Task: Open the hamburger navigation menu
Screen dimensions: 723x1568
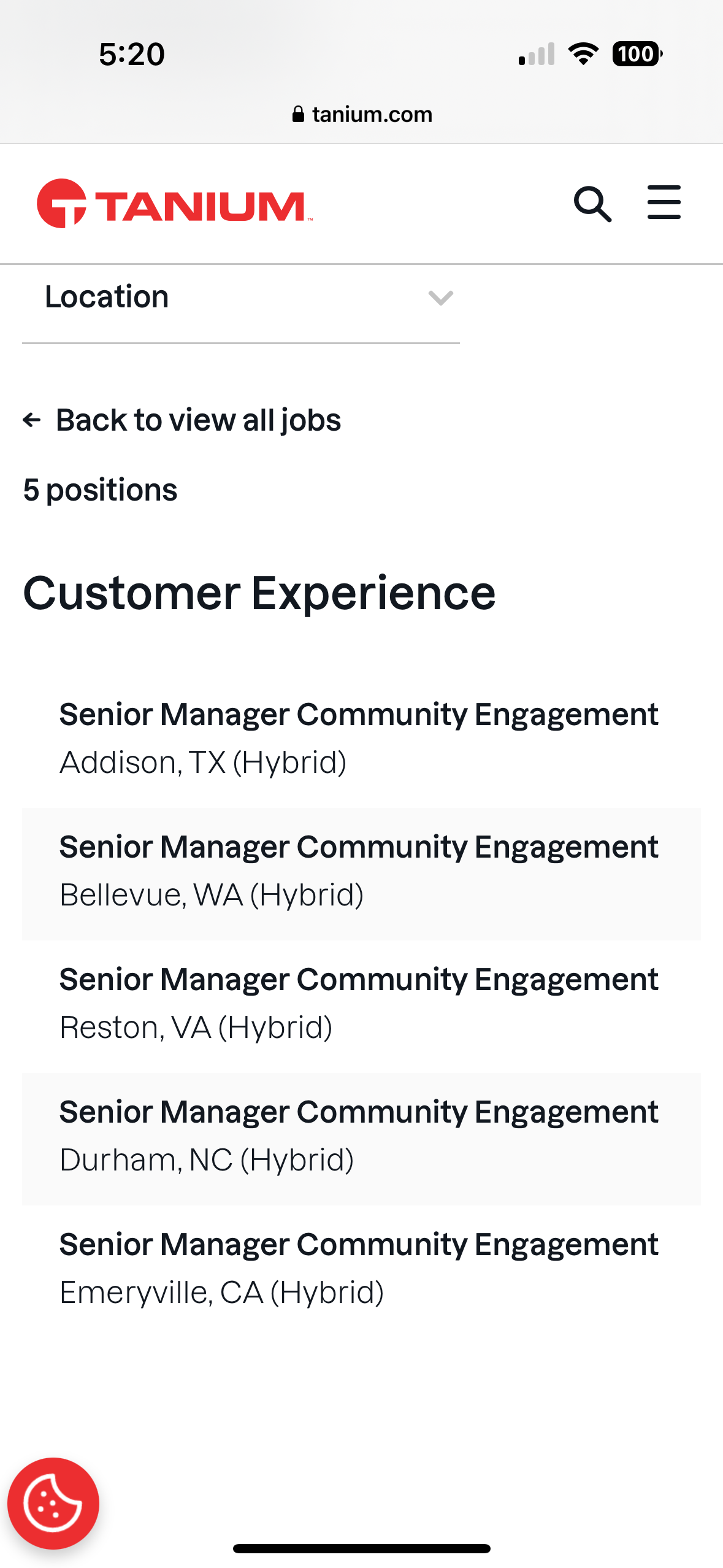Action: point(664,203)
